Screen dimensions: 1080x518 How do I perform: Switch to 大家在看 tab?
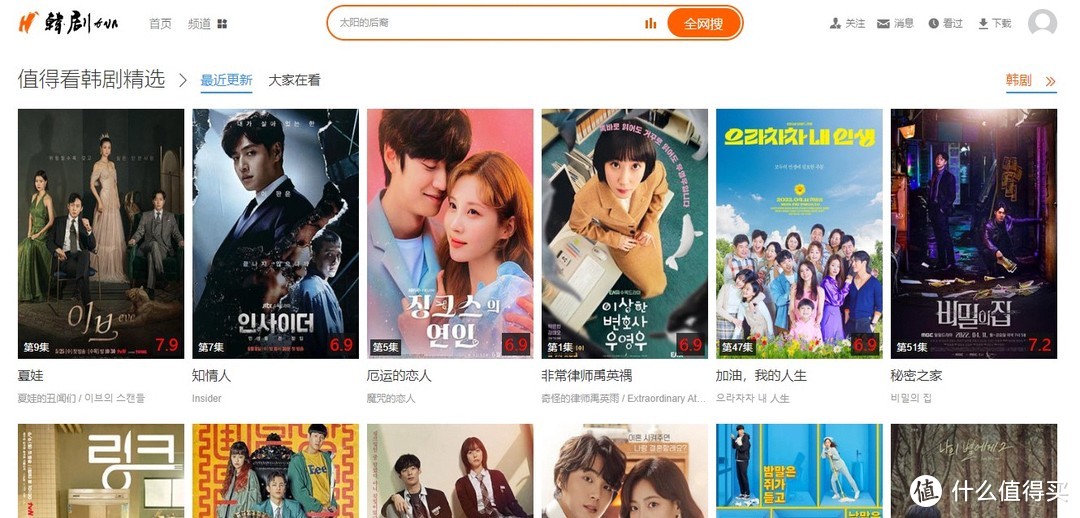(x=294, y=80)
